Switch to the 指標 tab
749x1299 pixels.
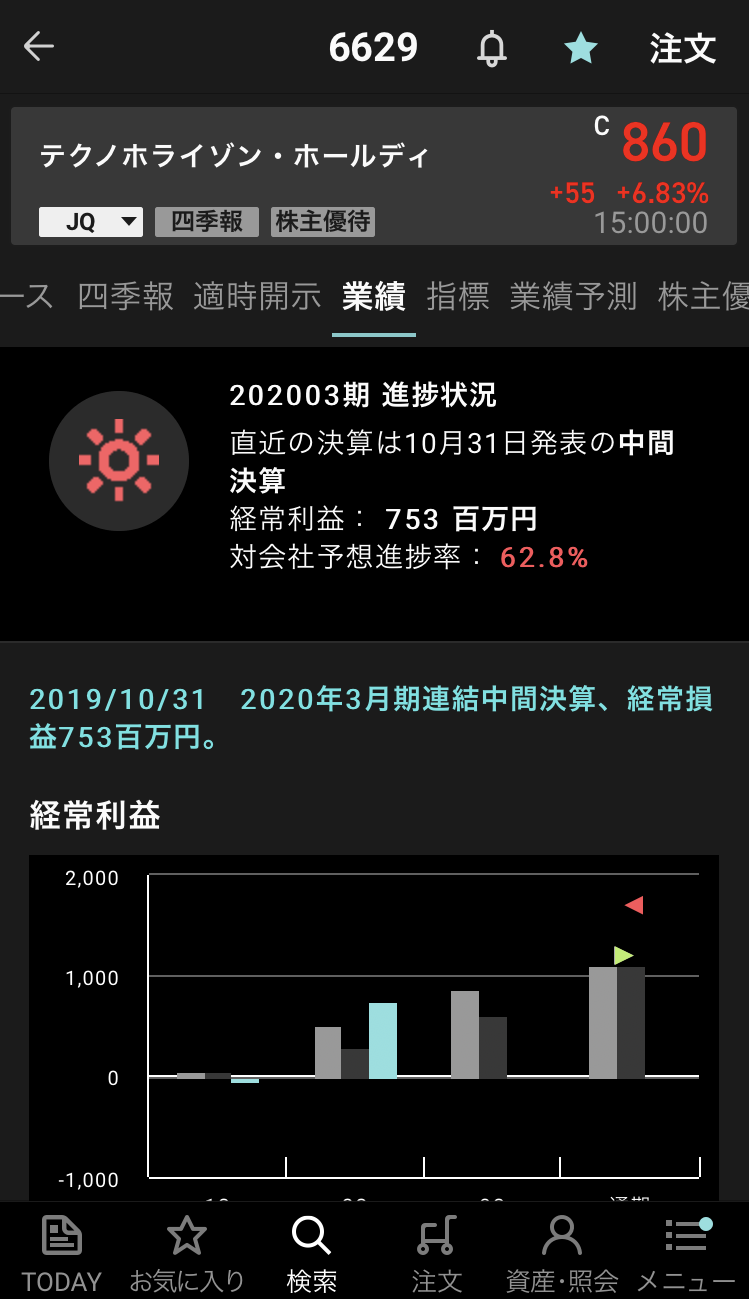458,296
